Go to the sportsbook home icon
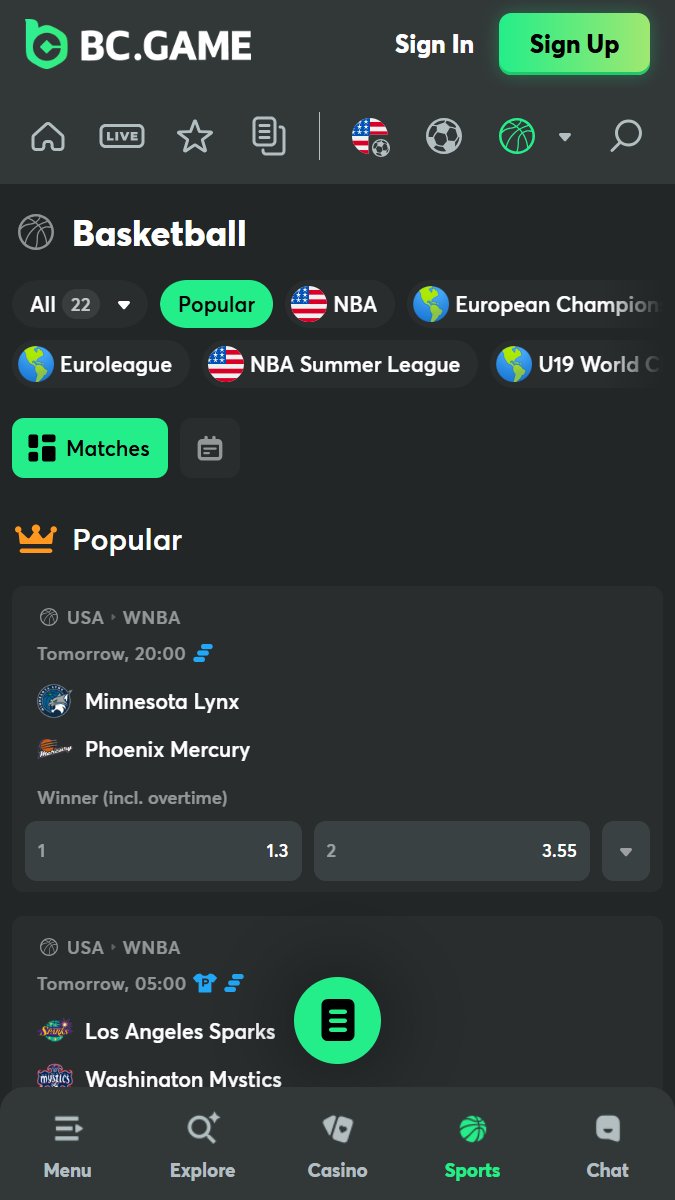This screenshot has width=675, height=1200. (48, 136)
